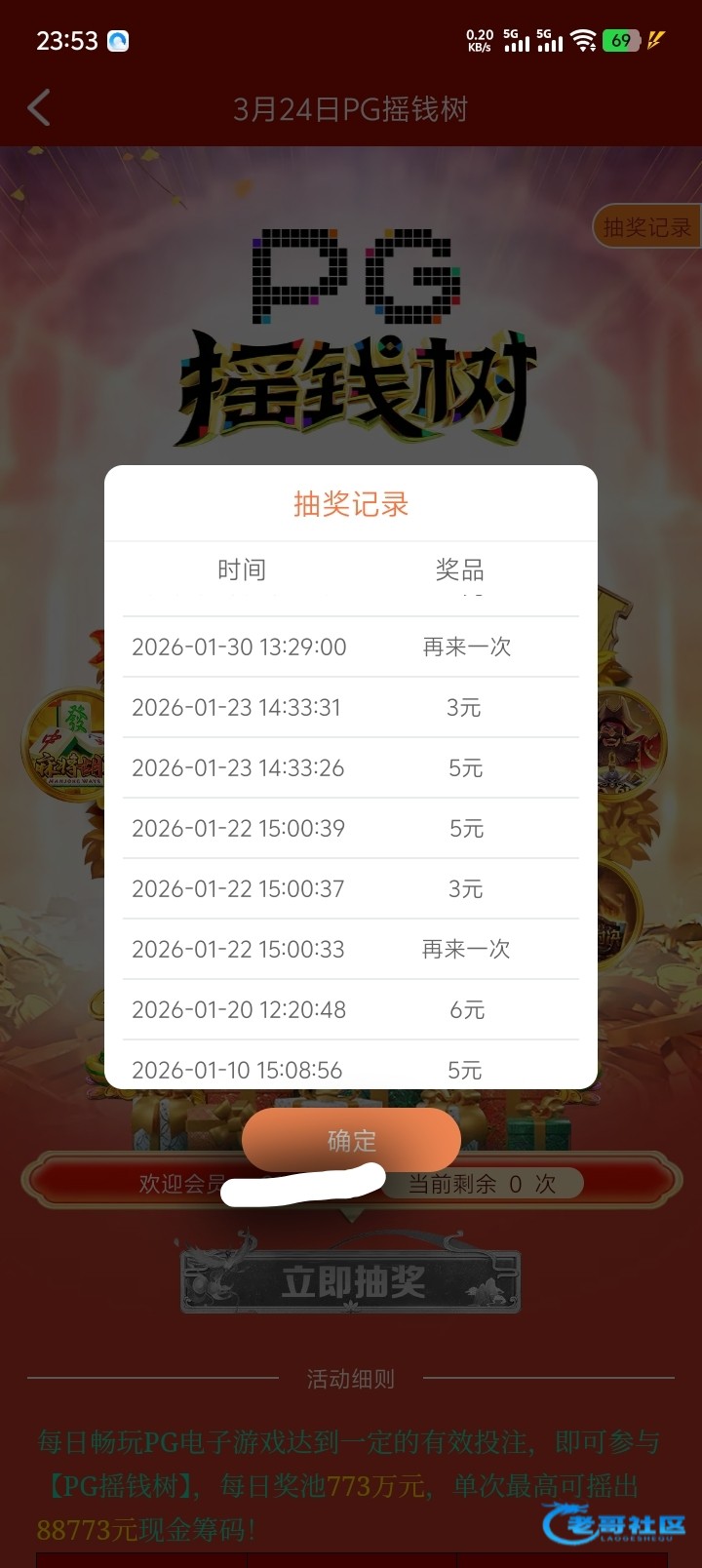Viewport: 702px width, 1568px height.
Task: Tap the 立即抽奖 draw button
Action: coord(351,1281)
